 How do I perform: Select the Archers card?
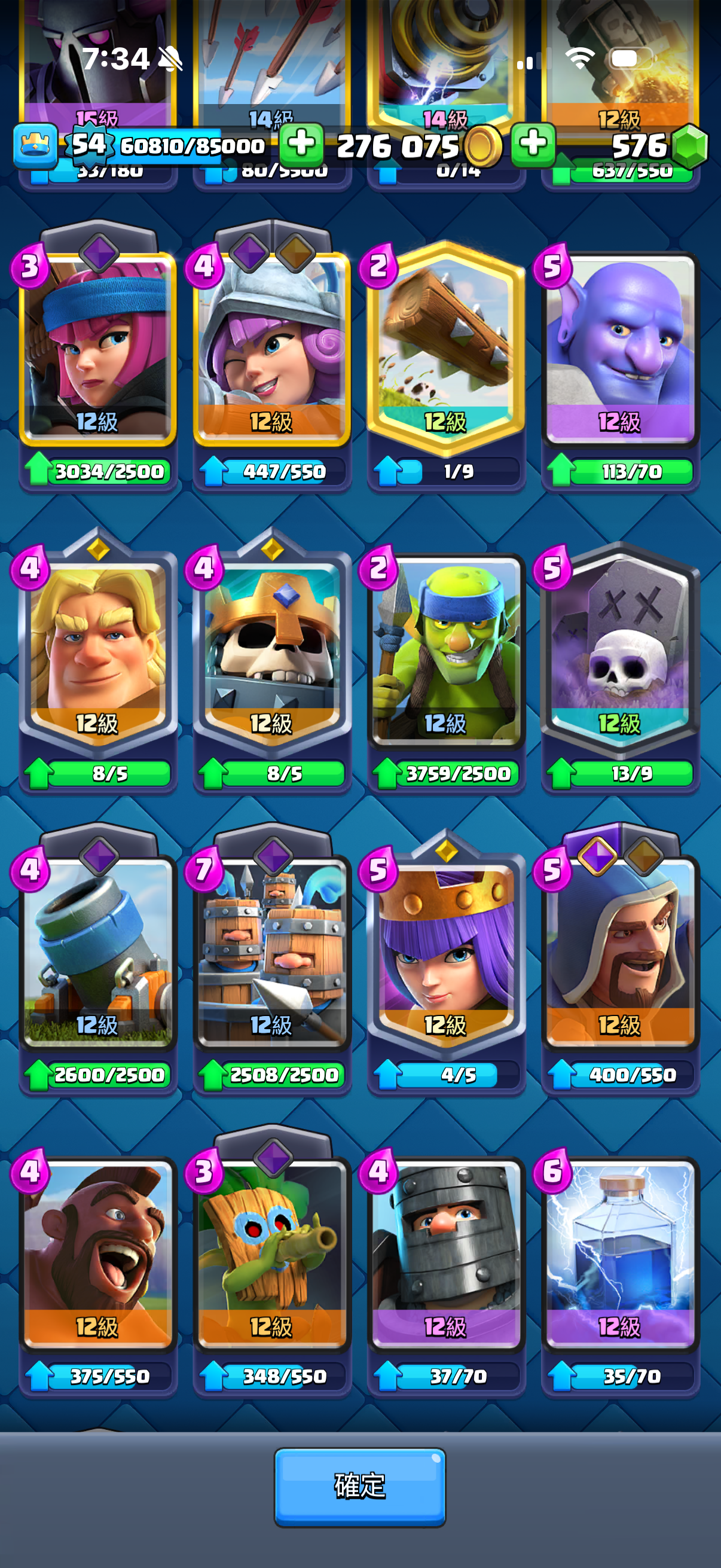tap(98, 347)
